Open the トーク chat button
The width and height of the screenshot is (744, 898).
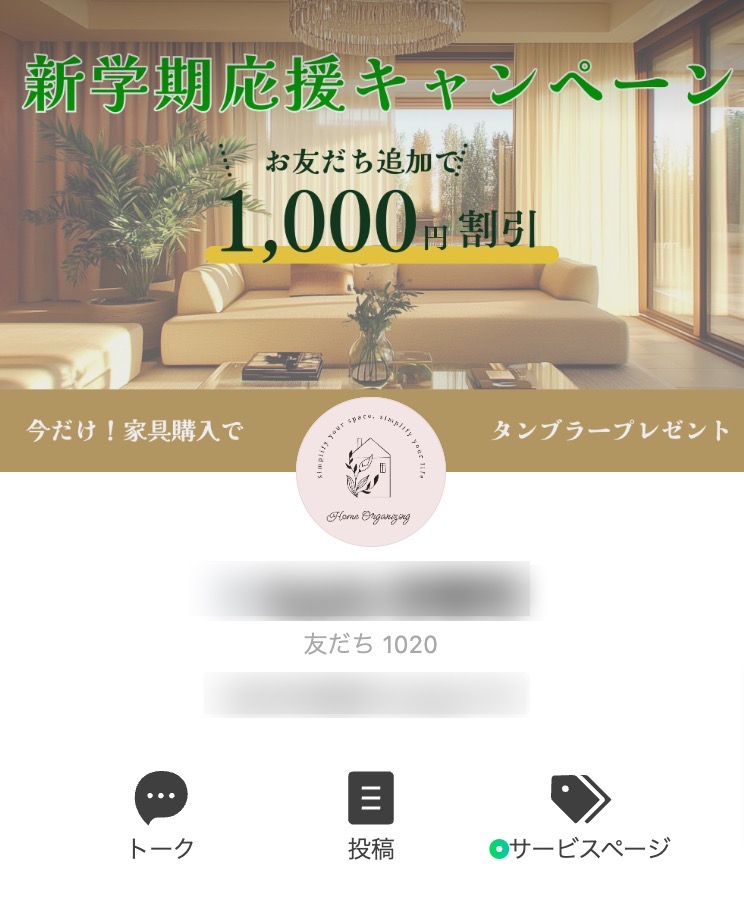click(161, 815)
